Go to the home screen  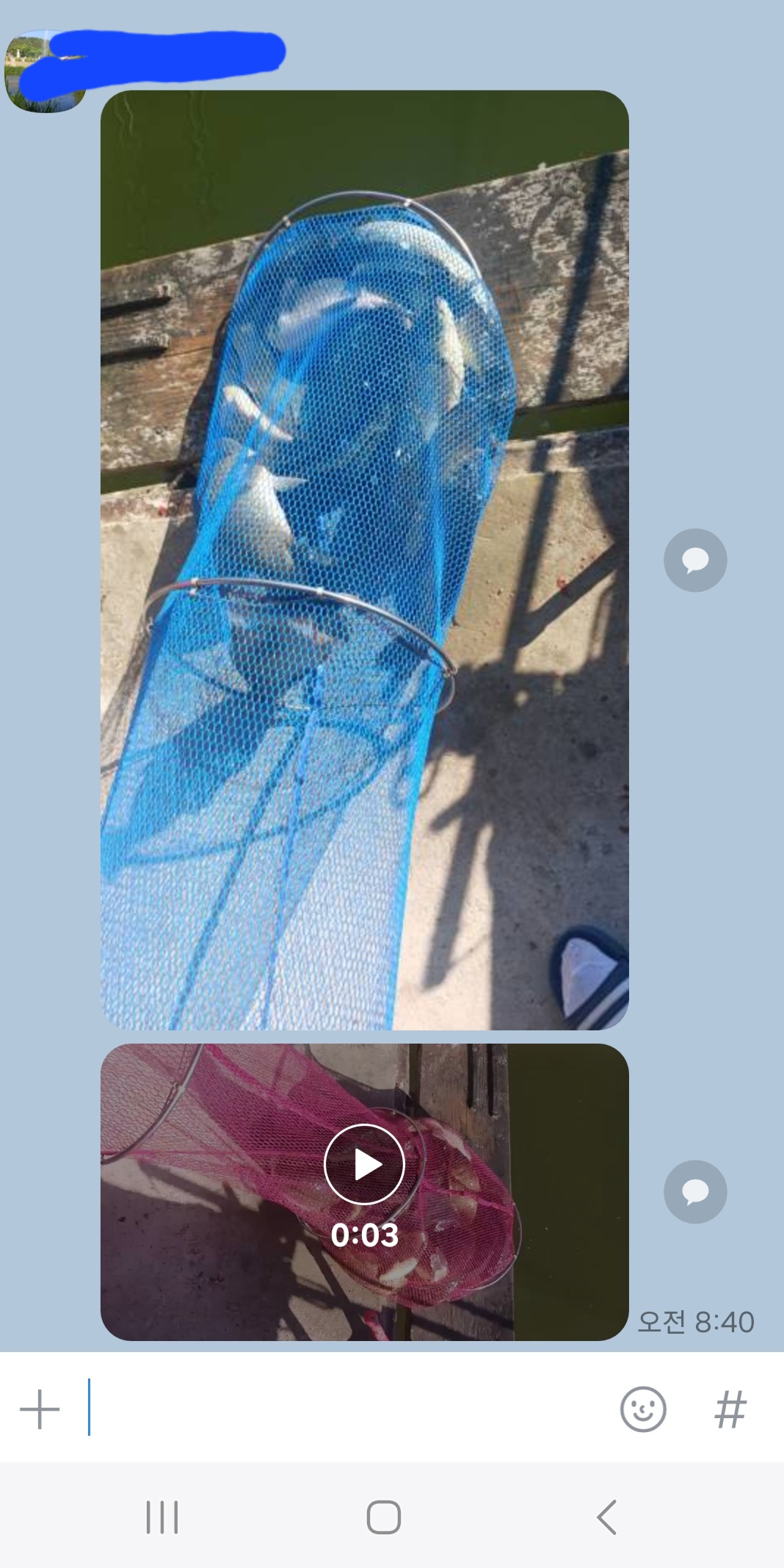384,1517
